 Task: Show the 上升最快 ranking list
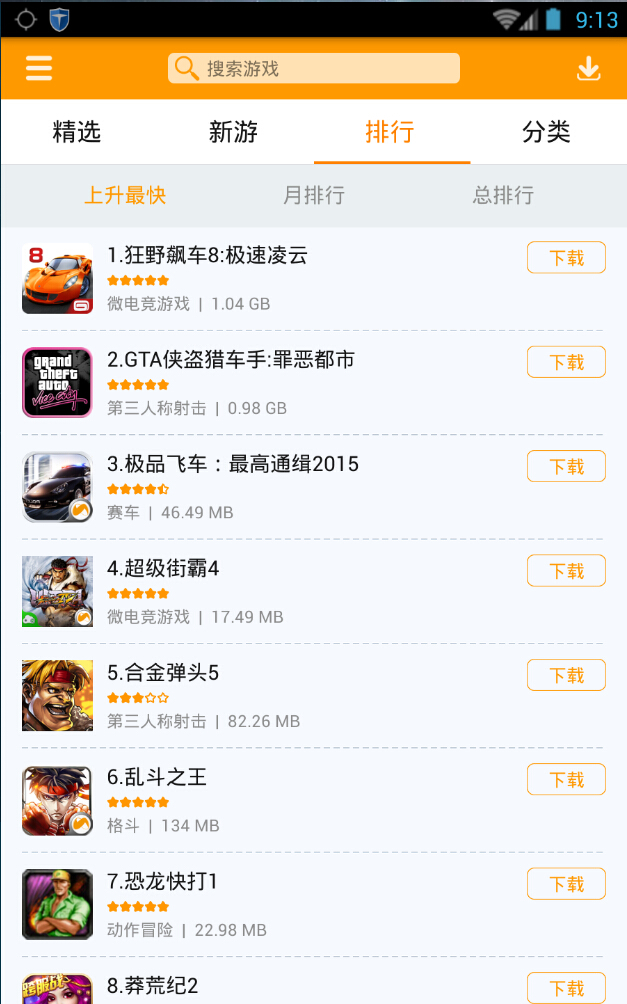(x=125, y=195)
